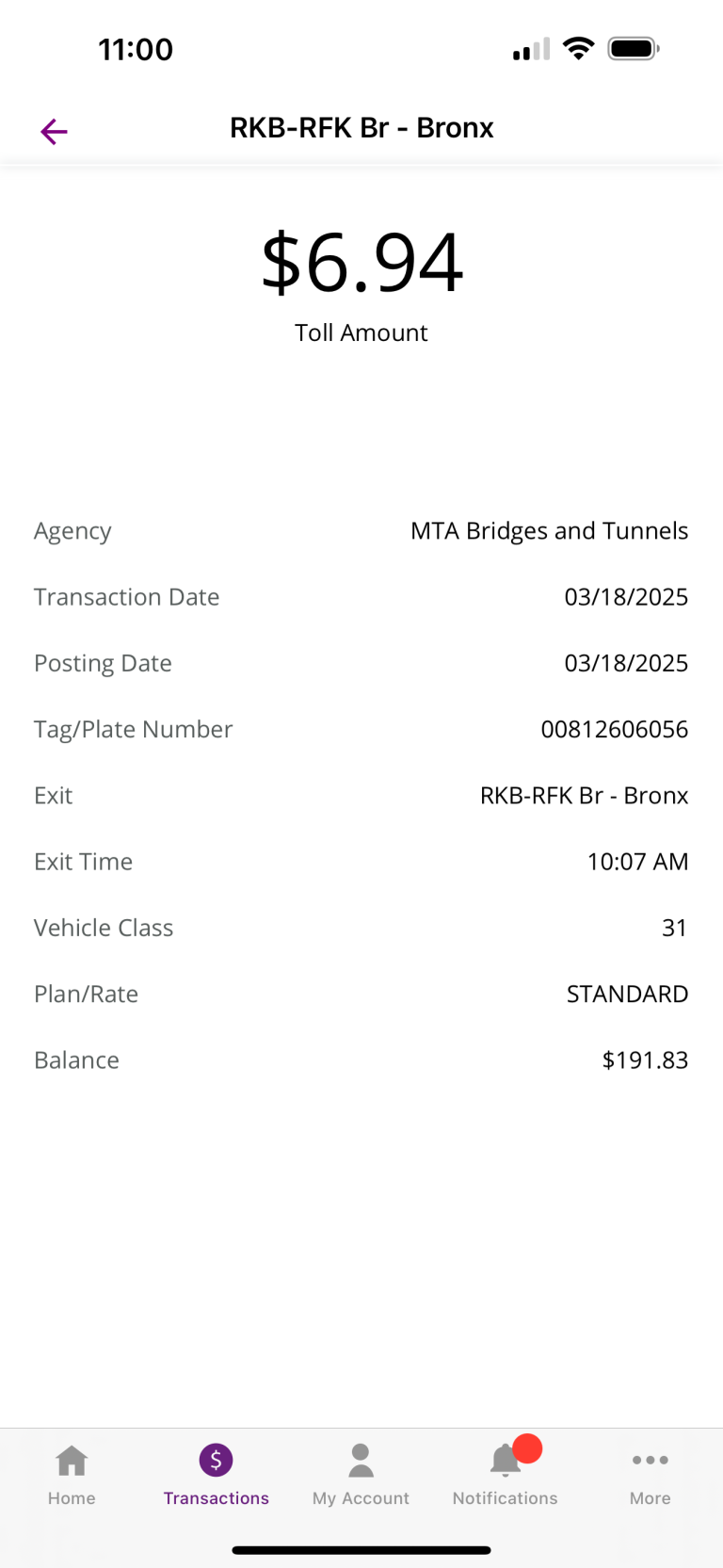Open the Notifications tab
723x1568 pixels.
click(x=506, y=1475)
